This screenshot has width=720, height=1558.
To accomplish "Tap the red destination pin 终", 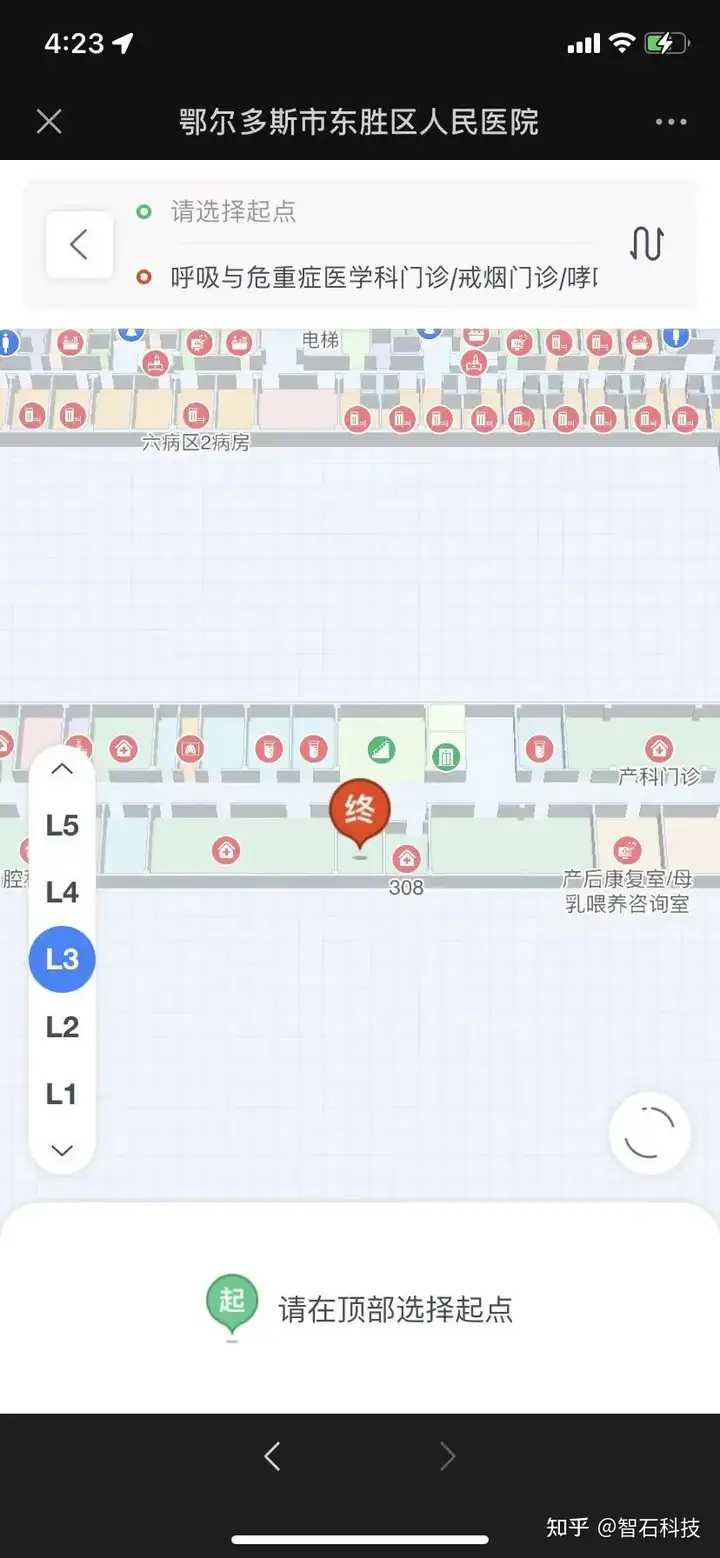I will [x=359, y=810].
